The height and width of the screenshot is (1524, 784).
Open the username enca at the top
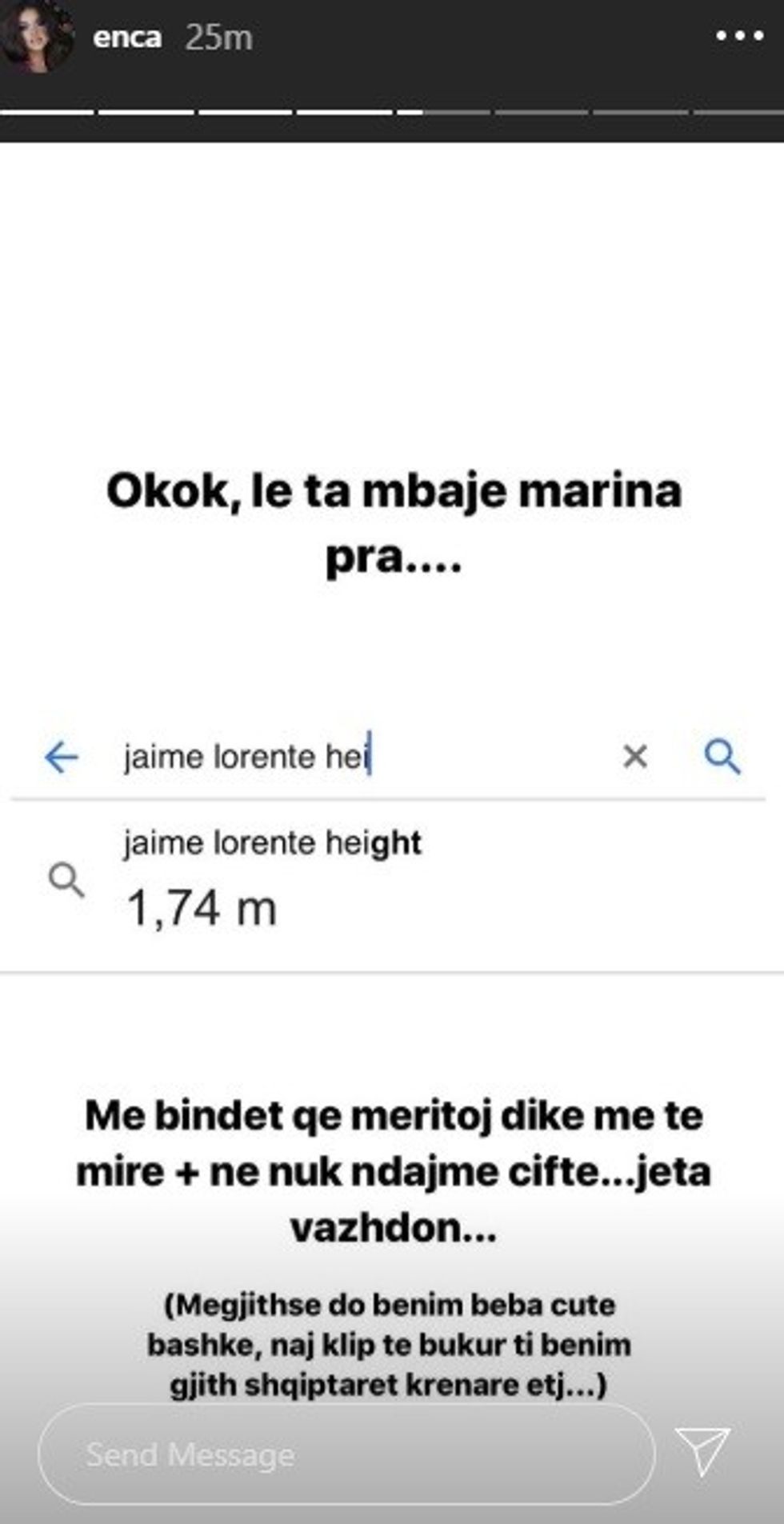(127, 38)
